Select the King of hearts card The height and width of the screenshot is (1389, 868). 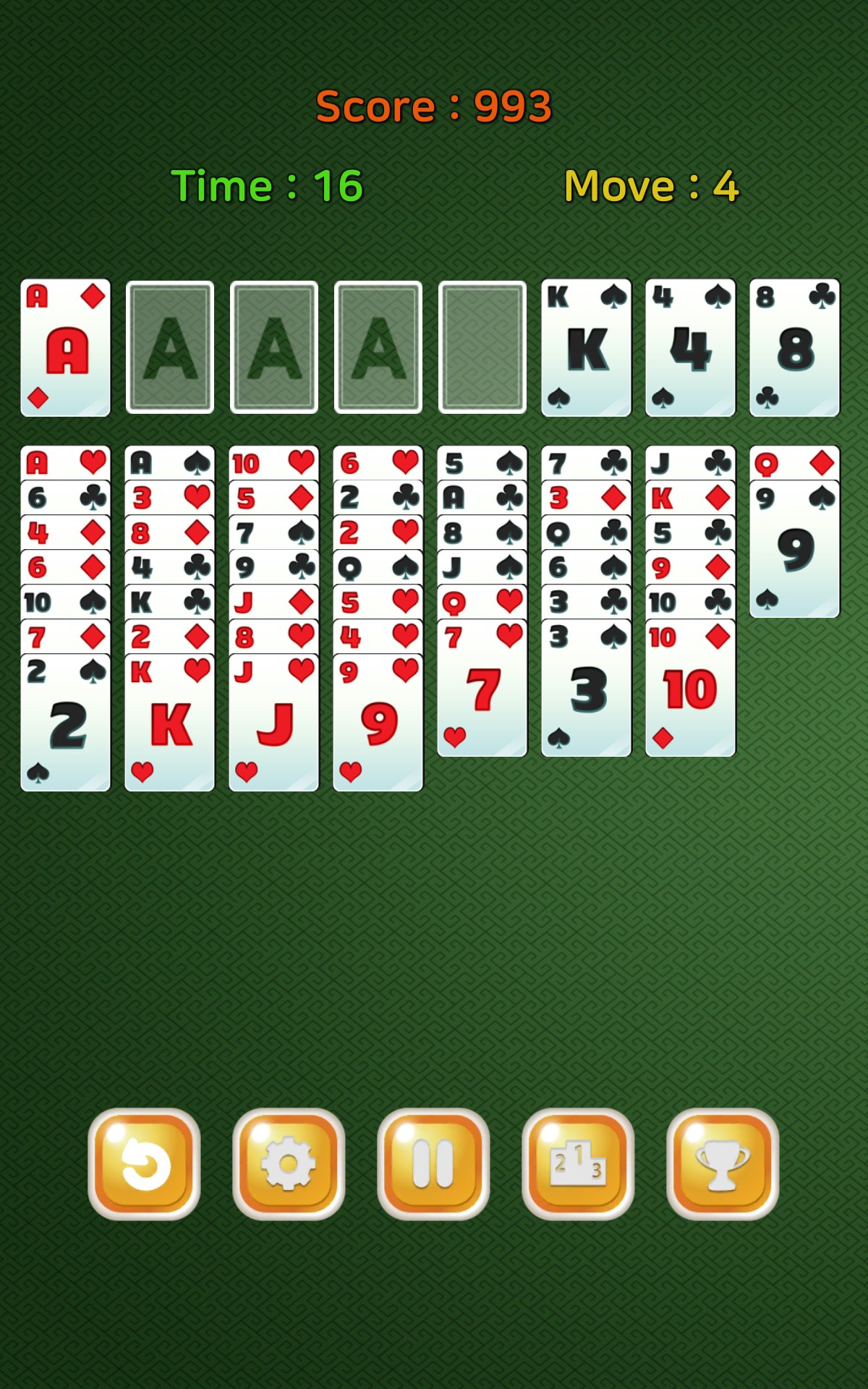click(x=170, y=723)
